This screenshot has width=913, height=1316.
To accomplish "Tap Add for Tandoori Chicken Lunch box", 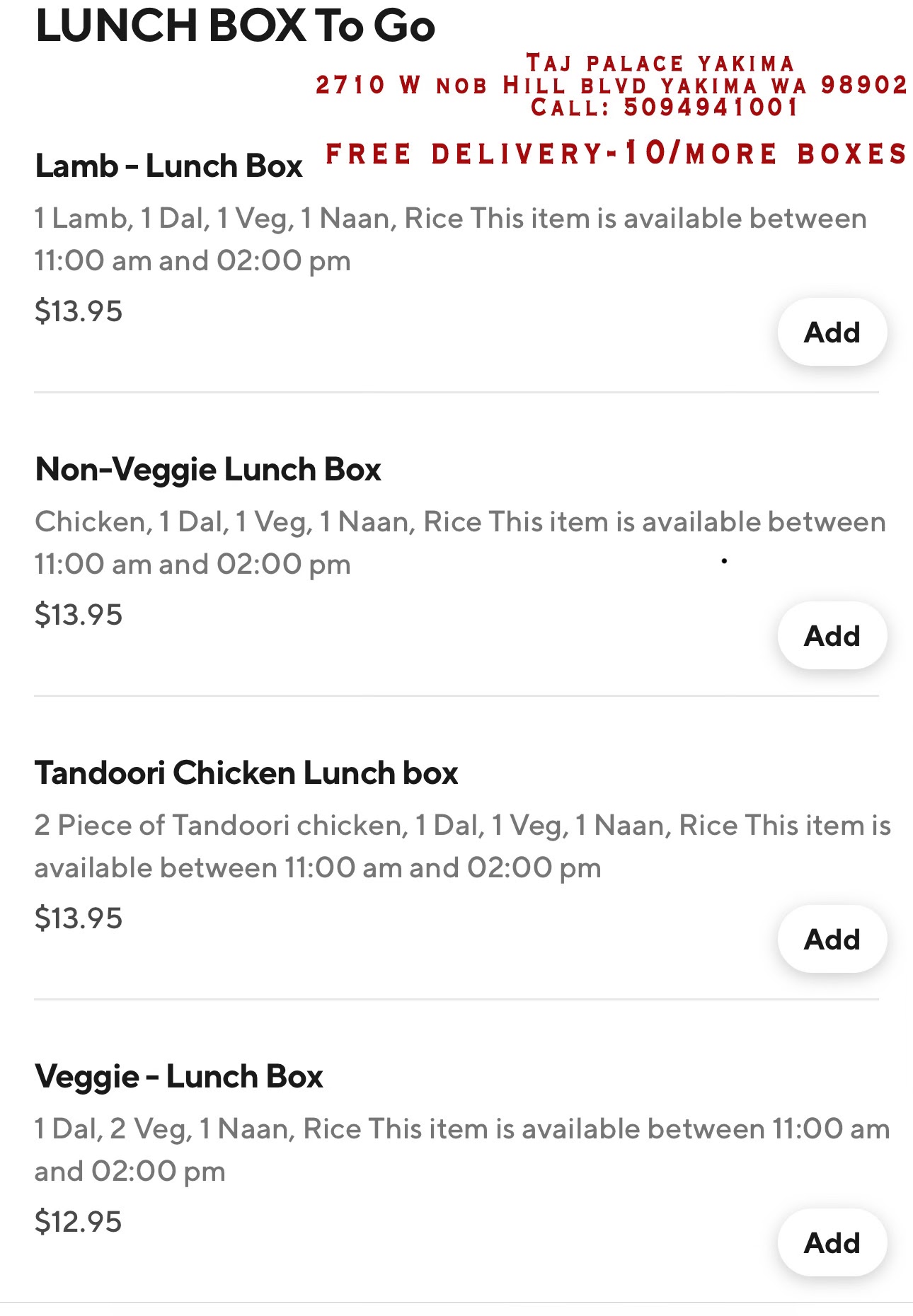I will (832, 940).
